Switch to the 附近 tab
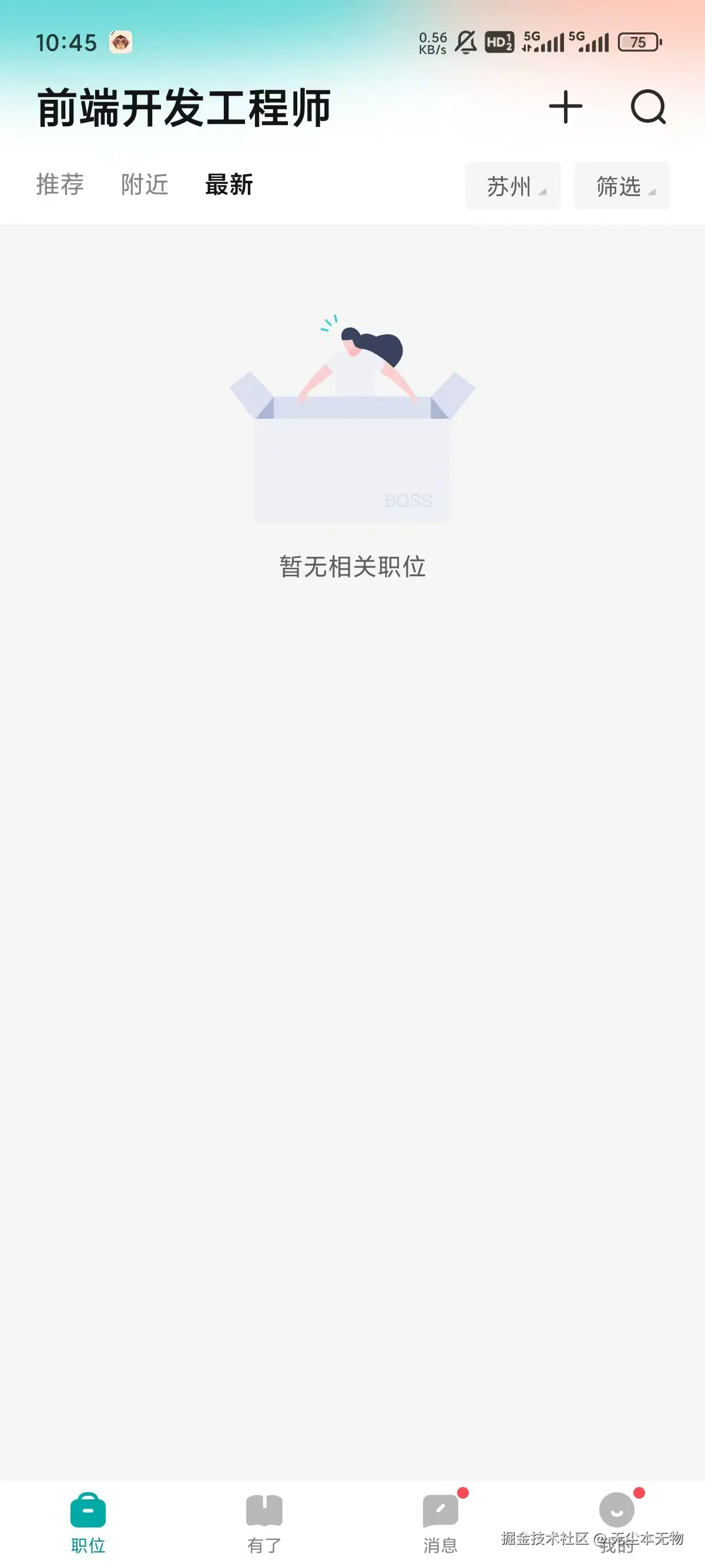The height and width of the screenshot is (1568, 705). click(145, 186)
